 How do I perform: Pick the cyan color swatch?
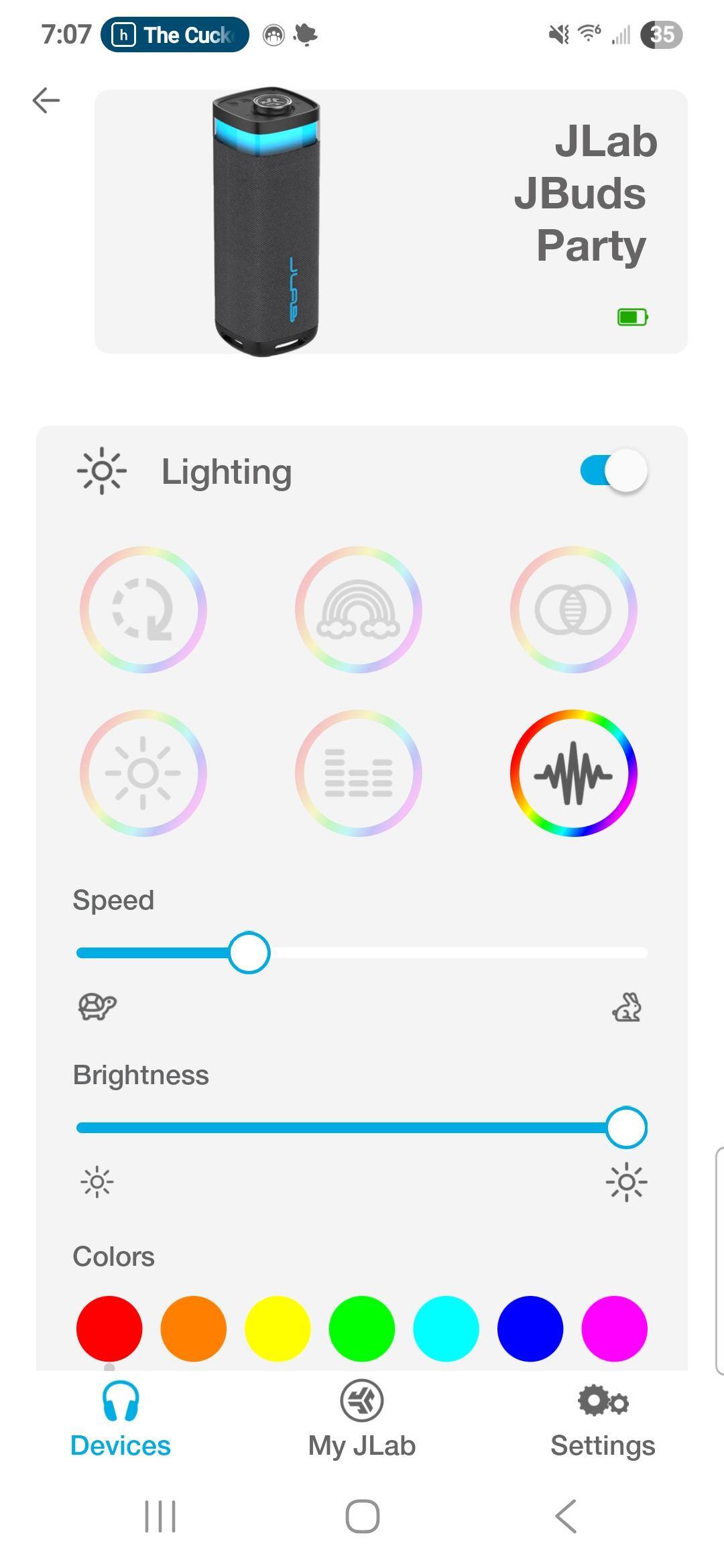(446, 1328)
